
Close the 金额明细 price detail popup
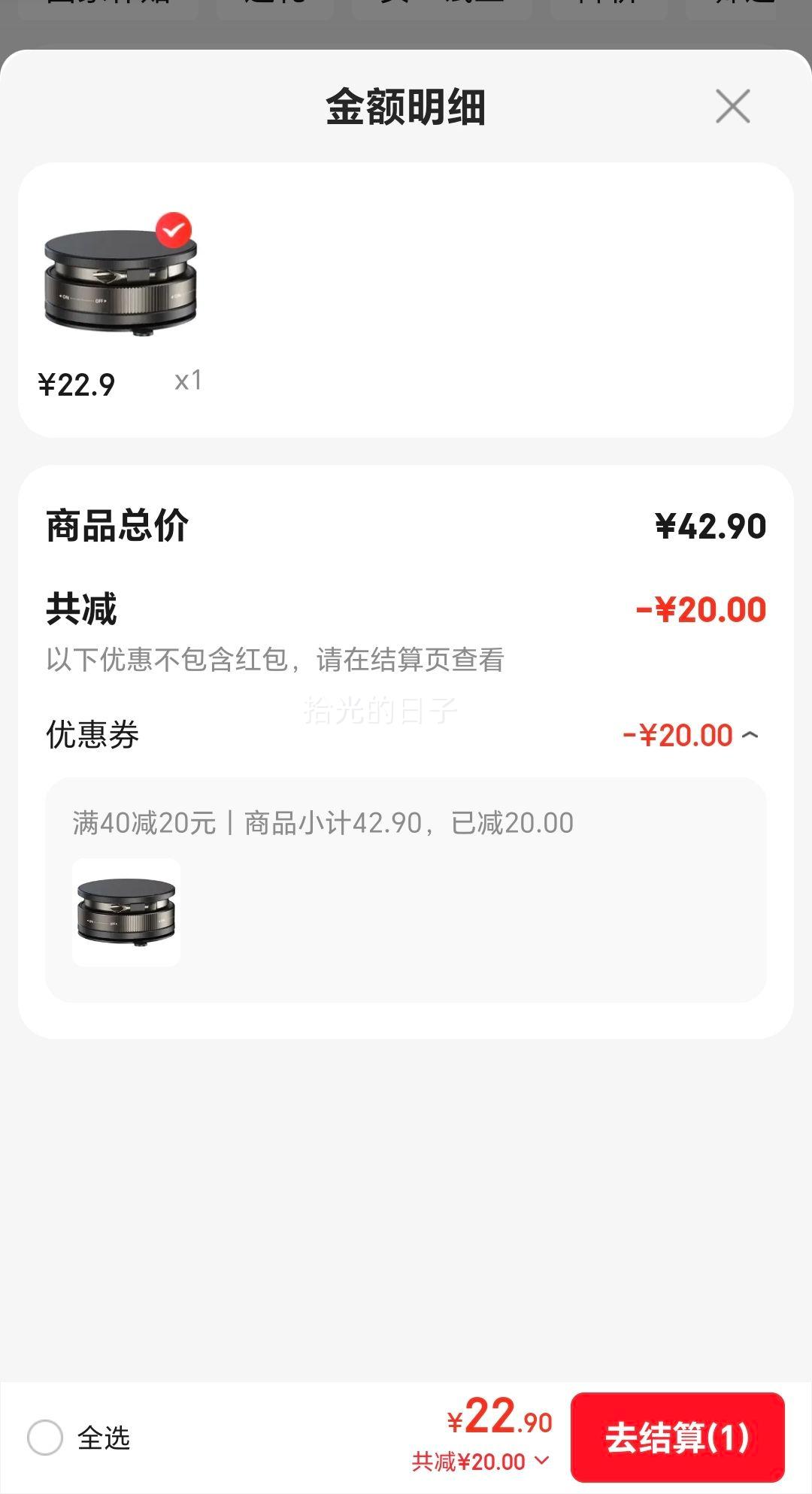coord(732,106)
